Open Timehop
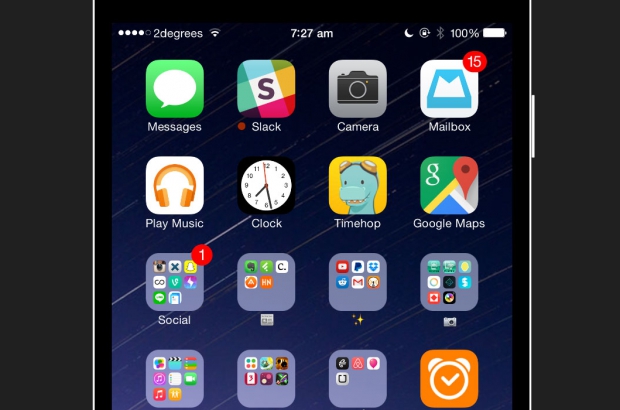Viewport: 620px width, 410px height. tap(358, 185)
